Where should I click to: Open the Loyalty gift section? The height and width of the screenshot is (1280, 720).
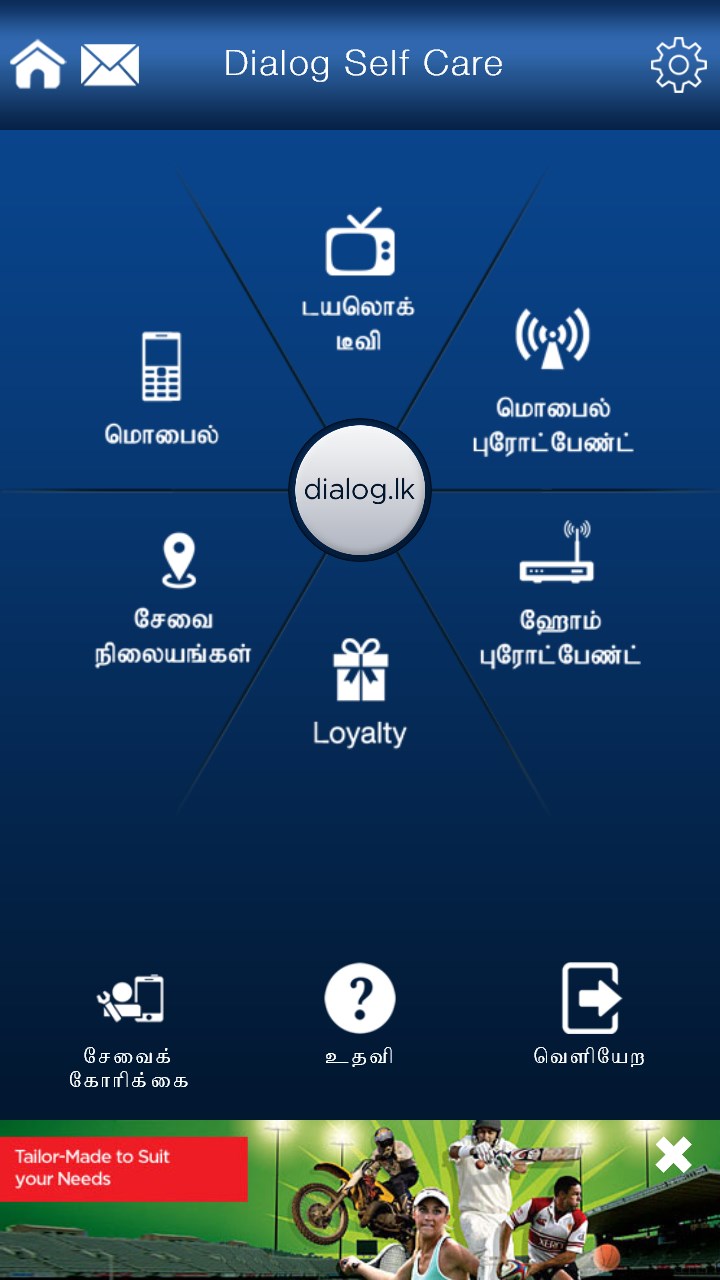tap(360, 690)
